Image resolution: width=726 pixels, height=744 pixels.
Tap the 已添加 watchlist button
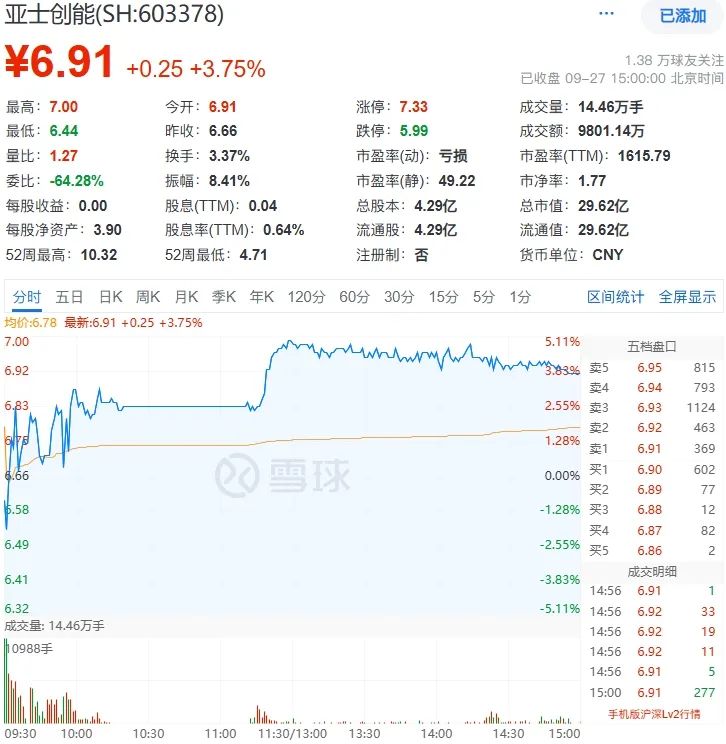(x=683, y=16)
